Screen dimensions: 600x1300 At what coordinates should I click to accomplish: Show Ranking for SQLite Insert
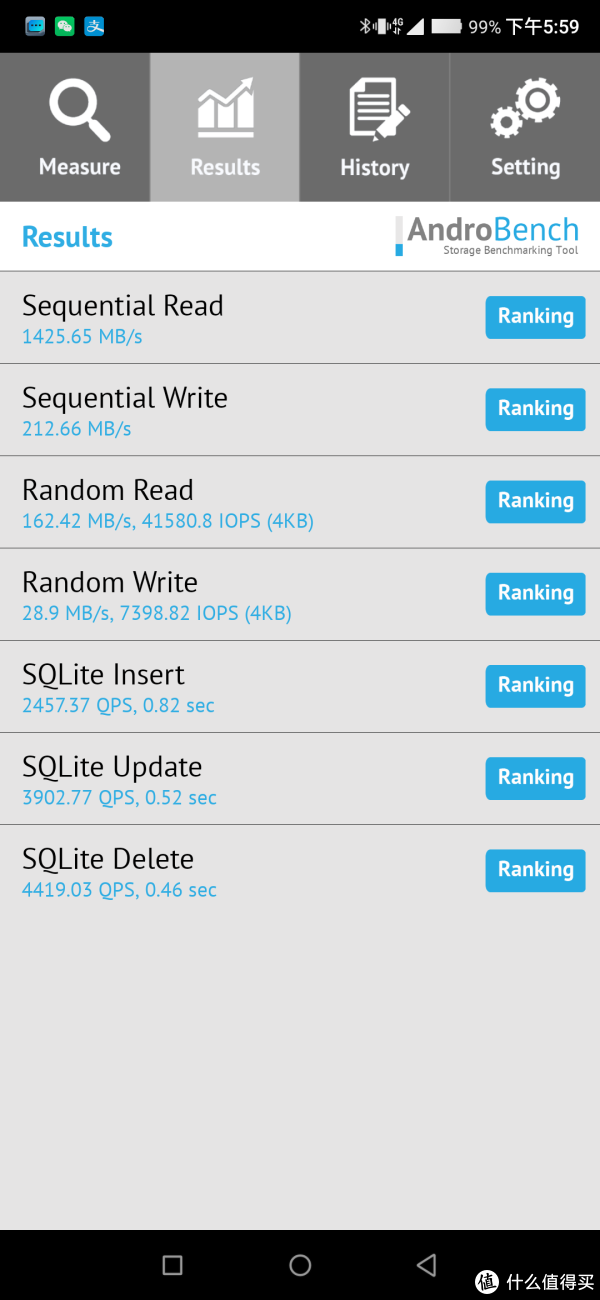point(536,685)
